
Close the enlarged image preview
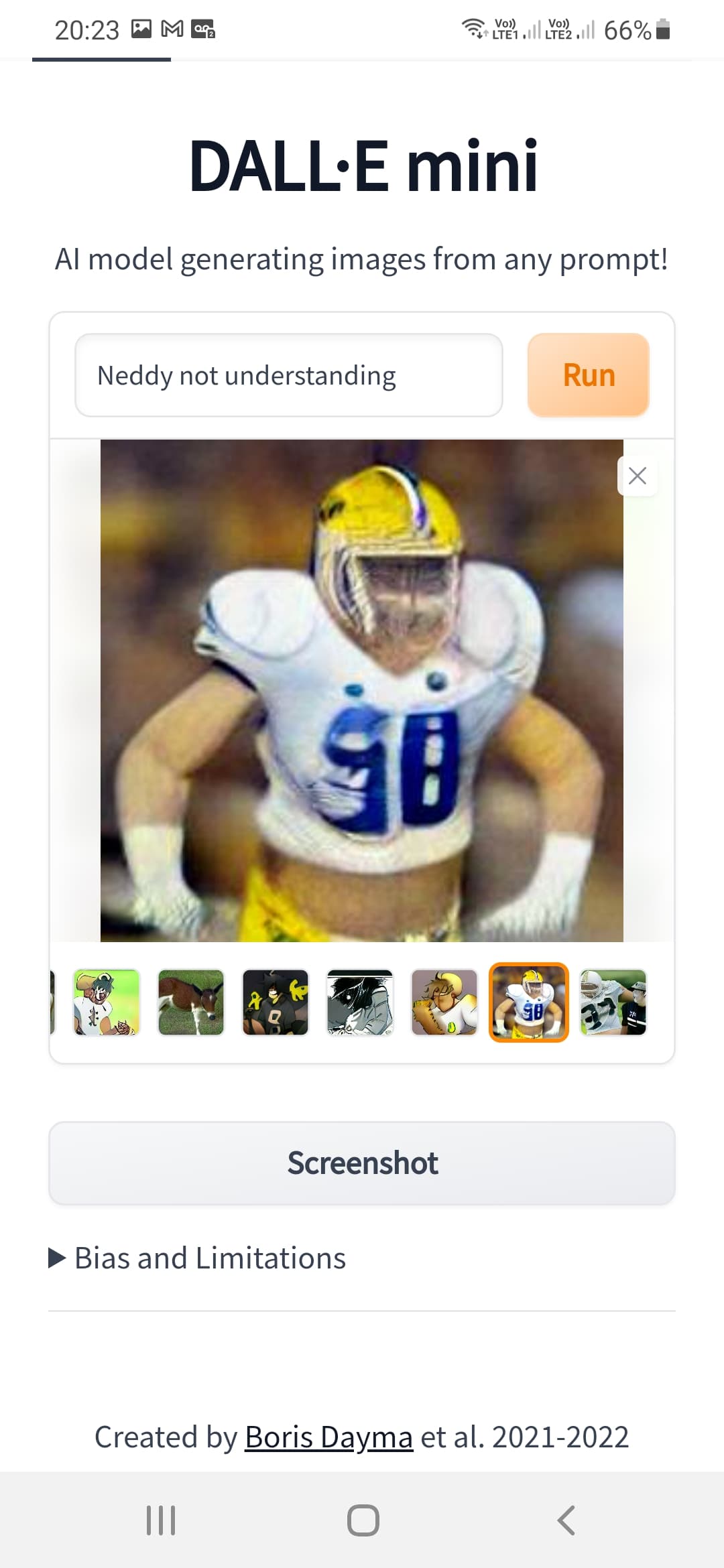[637, 476]
